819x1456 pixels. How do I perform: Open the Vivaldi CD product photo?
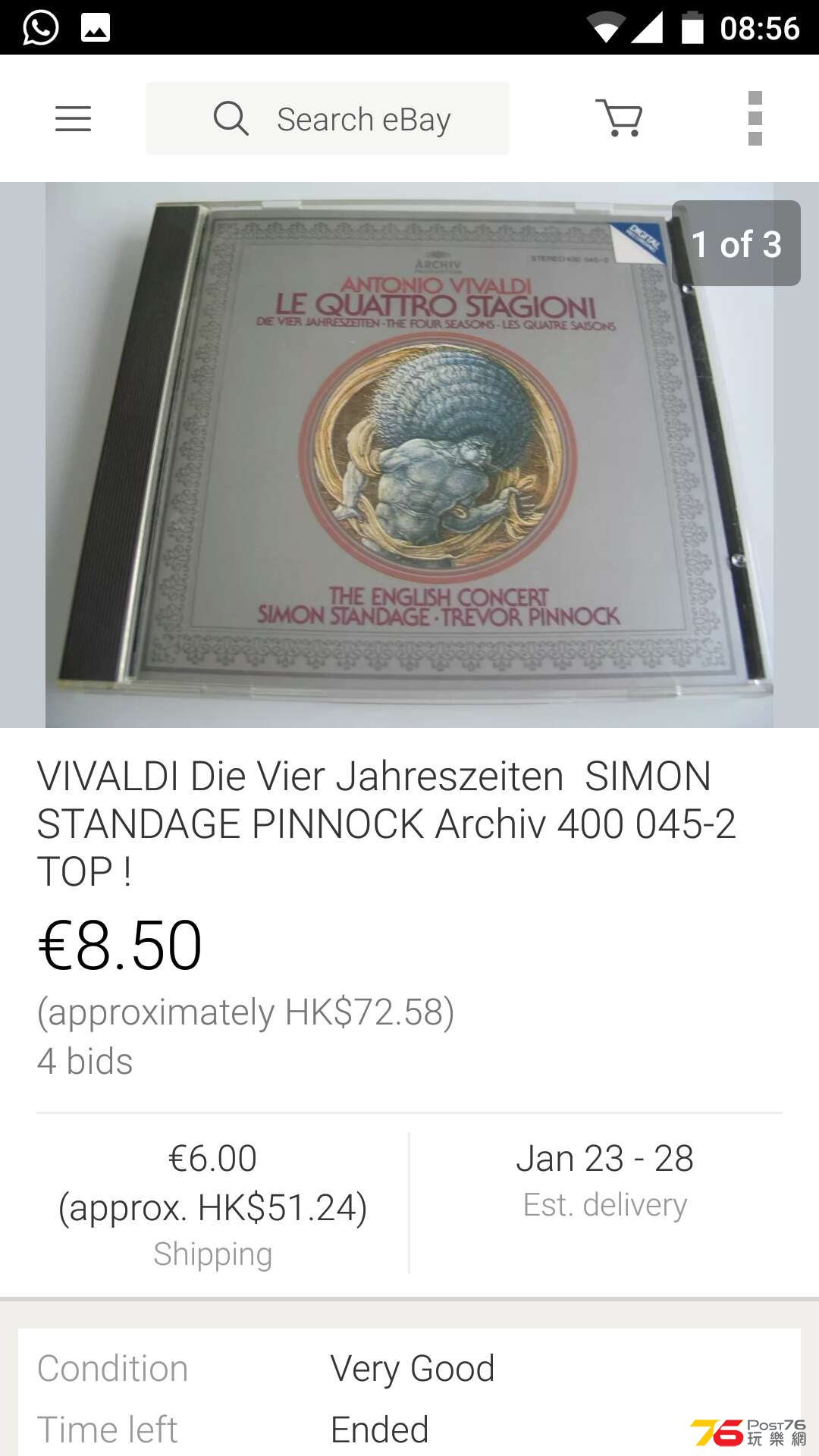(x=409, y=455)
